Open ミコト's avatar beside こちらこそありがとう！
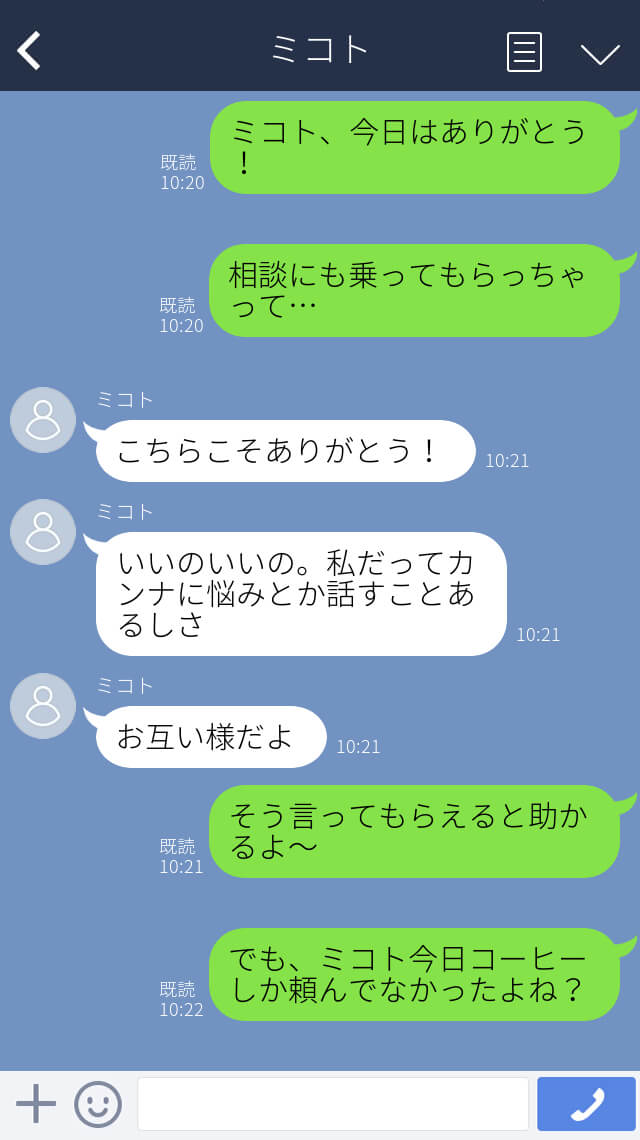This screenshot has width=640, height=1140. 43,420
